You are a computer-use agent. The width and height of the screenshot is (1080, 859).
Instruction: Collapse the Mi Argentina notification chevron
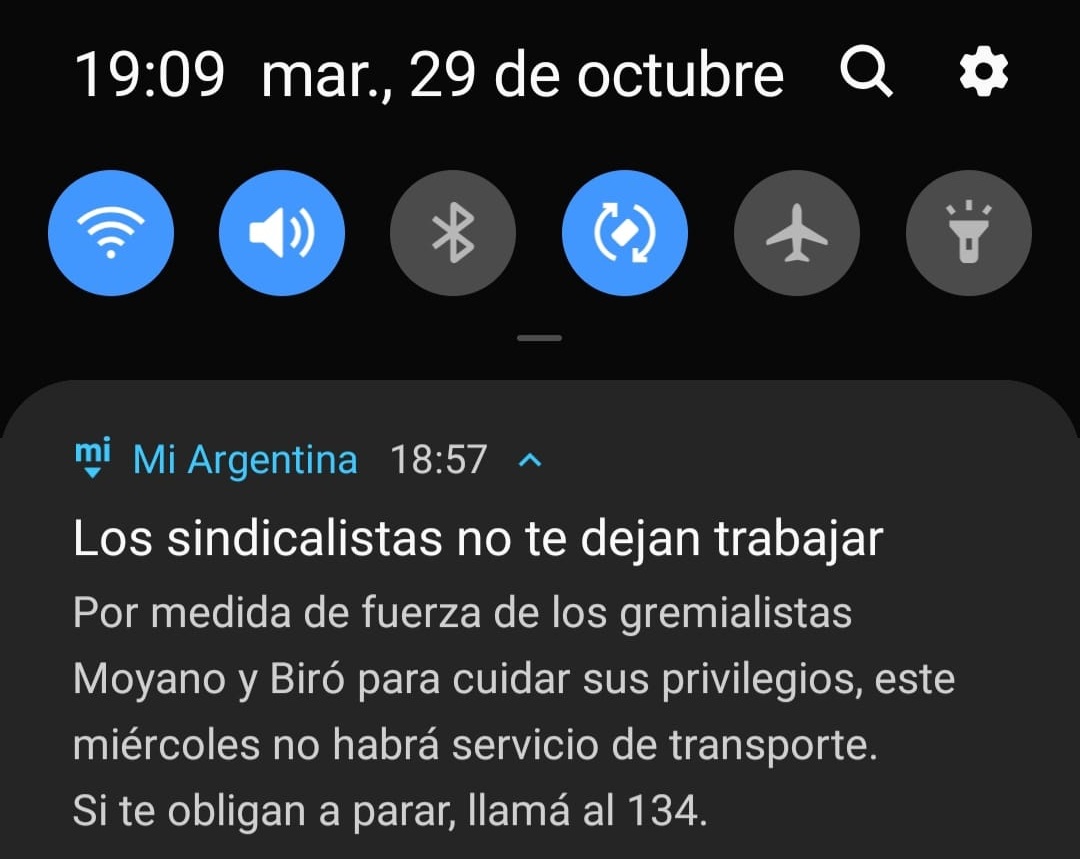click(x=531, y=461)
